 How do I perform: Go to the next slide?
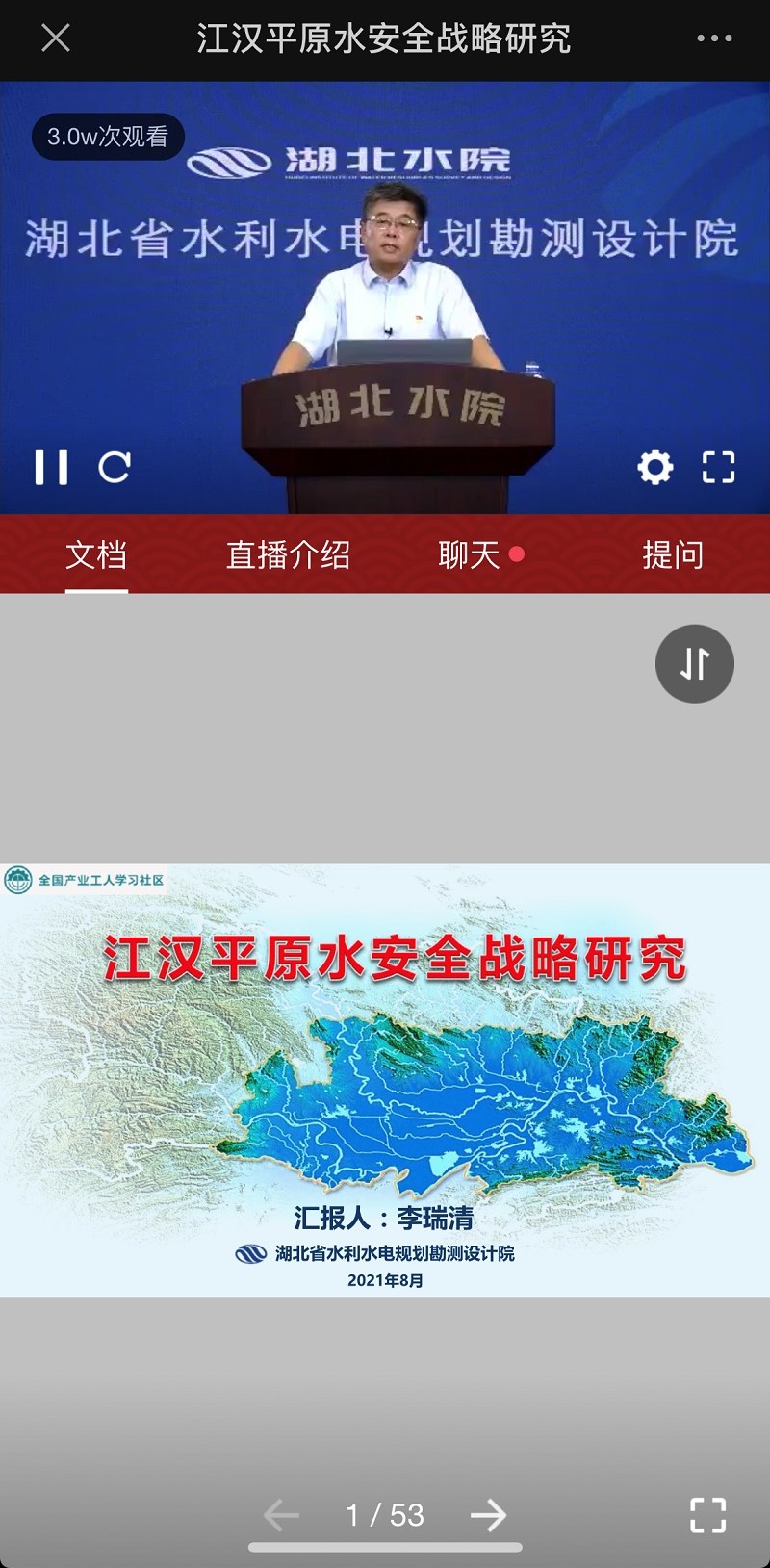(489, 1515)
